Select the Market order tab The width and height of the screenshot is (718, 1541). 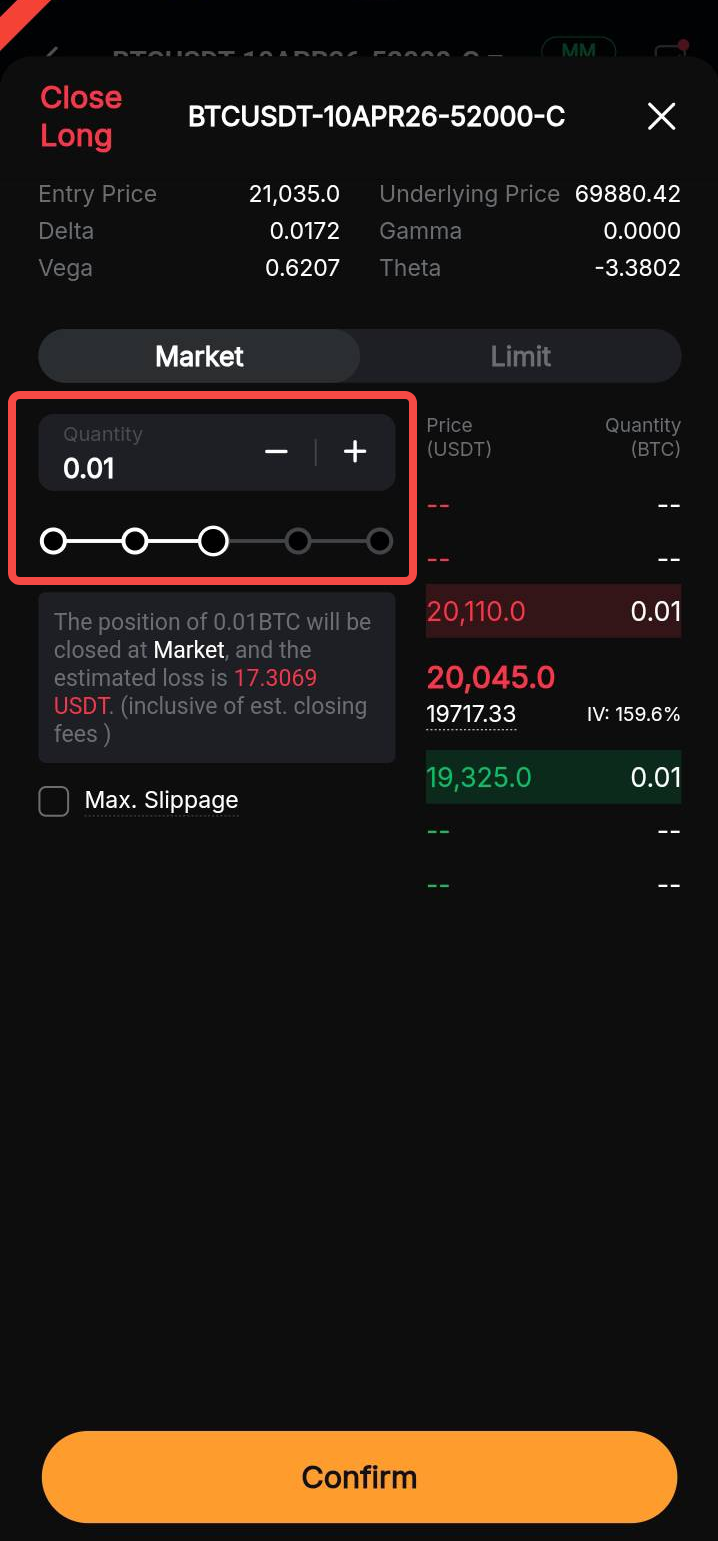pyautogui.click(x=199, y=356)
